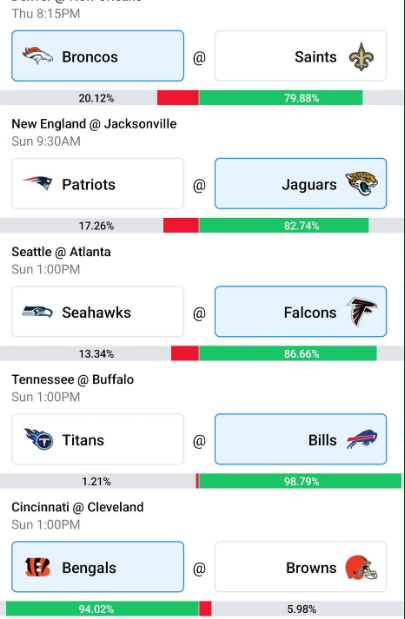Choose the Falcons to win
405x619 pixels.
click(300, 311)
